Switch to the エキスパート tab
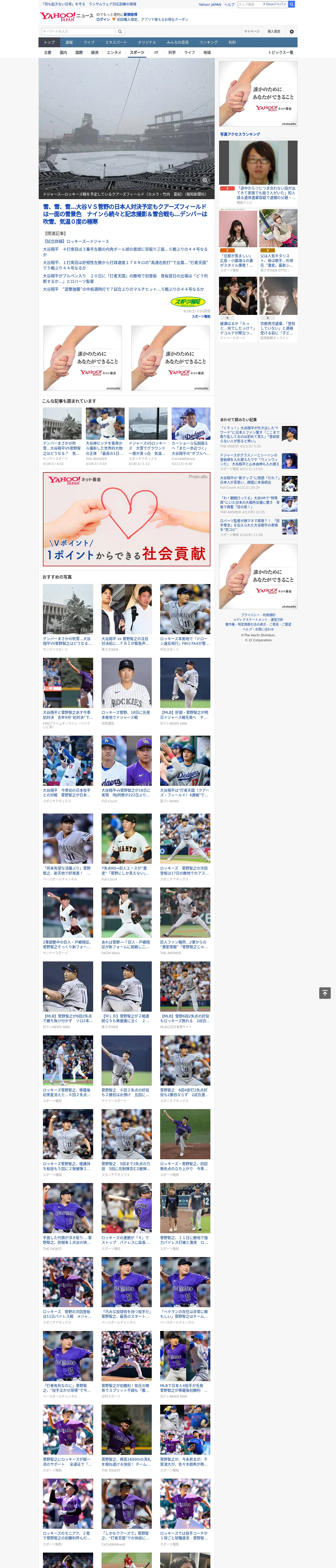This screenshot has height=1568, width=336. click(x=116, y=43)
